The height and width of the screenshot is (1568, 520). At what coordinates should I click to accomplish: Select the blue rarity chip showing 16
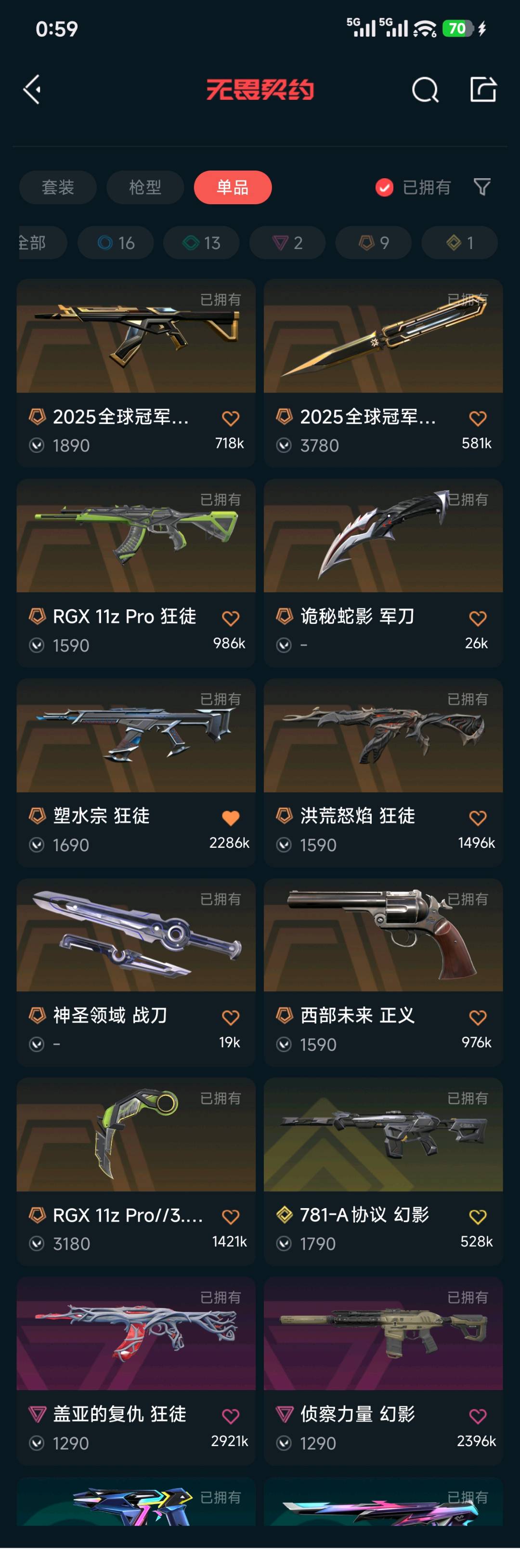[116, 243]
